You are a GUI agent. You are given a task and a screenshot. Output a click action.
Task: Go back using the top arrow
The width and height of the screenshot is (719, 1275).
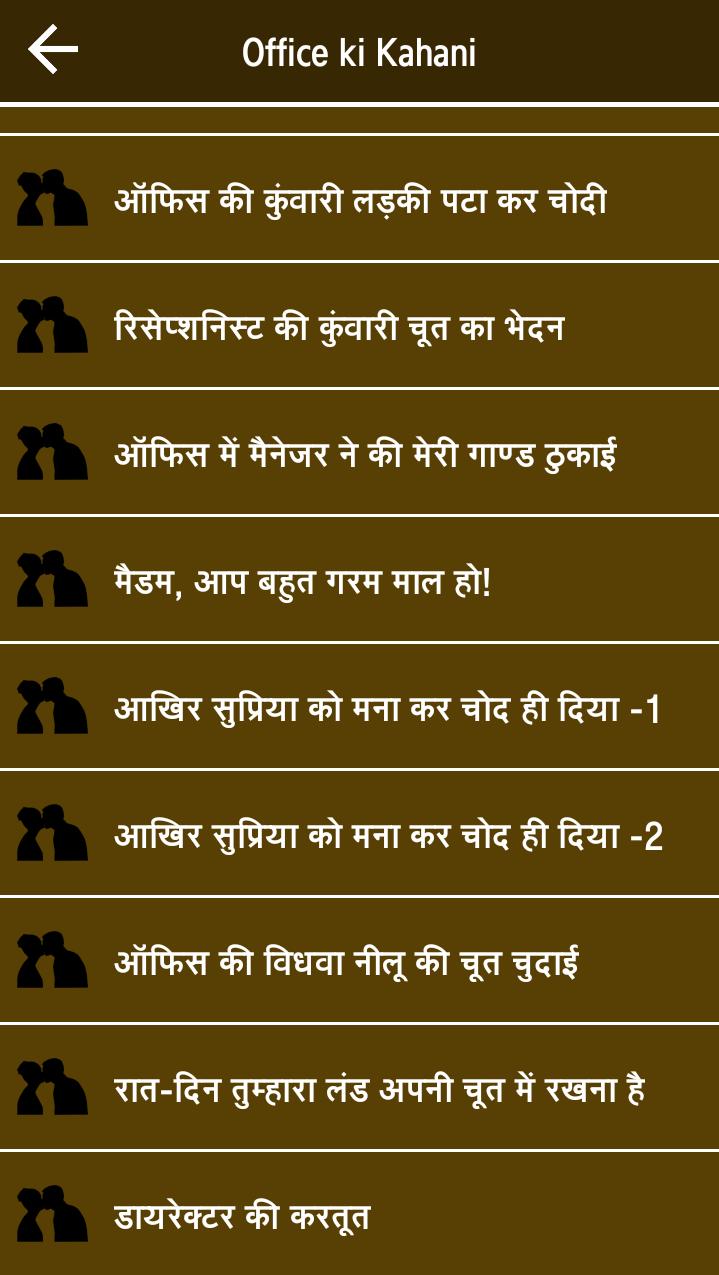pos(52,51)
